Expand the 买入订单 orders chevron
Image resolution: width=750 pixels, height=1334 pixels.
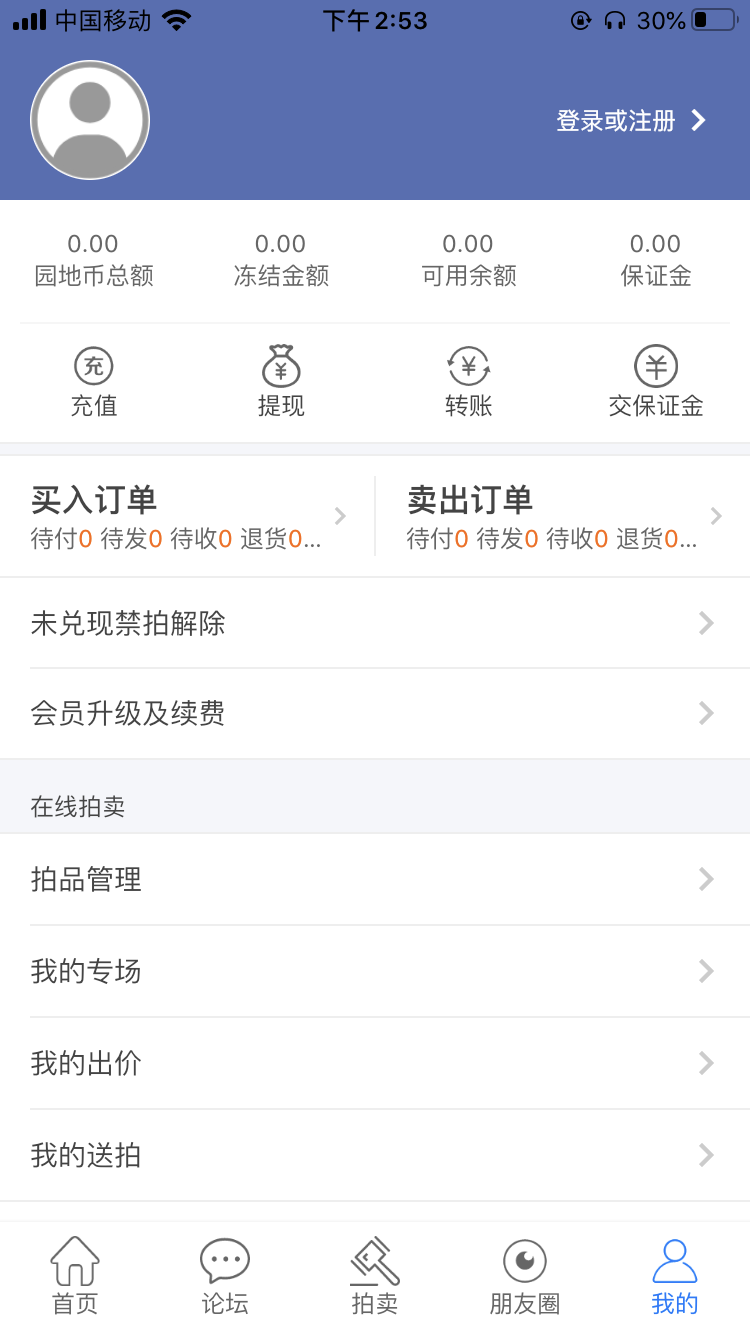pyautogui.click(x=340, y=516)
